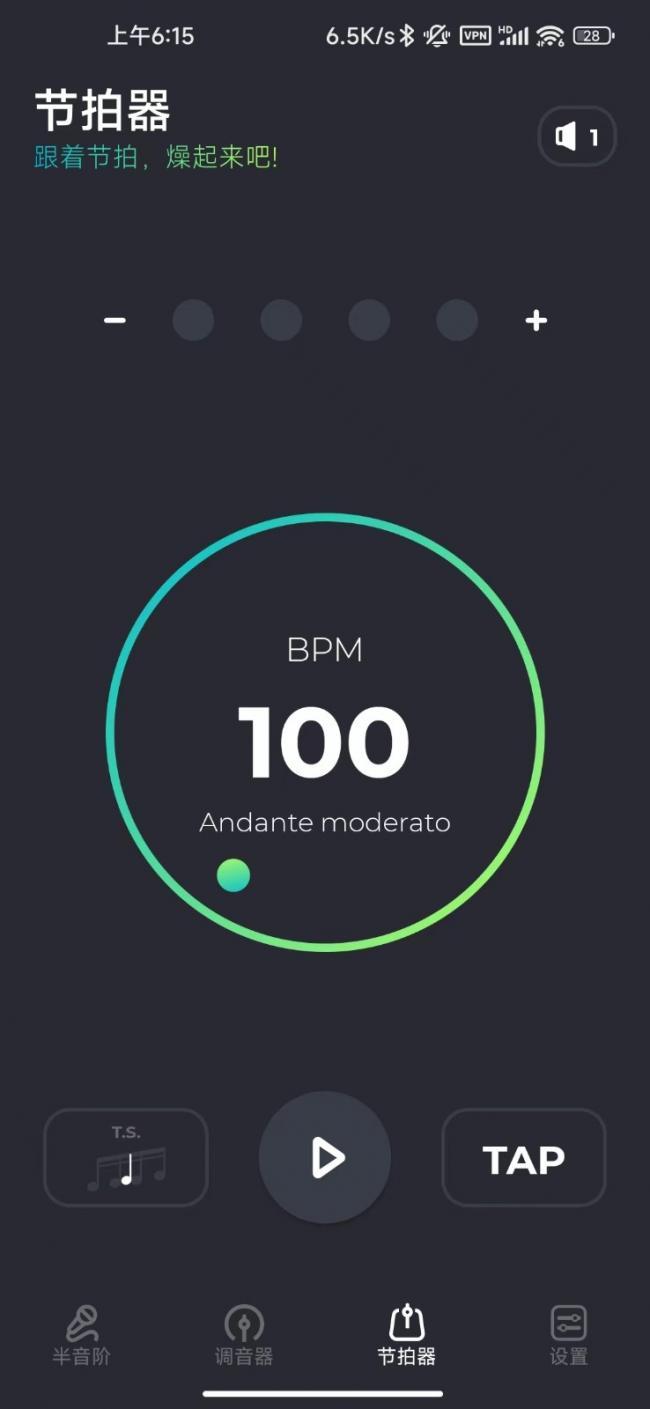Image resolution: width=650 pixels, height=1409 pixels.
Task: Switch to the 调音器 tab
Action: pyautogui.click(x=244, y=1335)
